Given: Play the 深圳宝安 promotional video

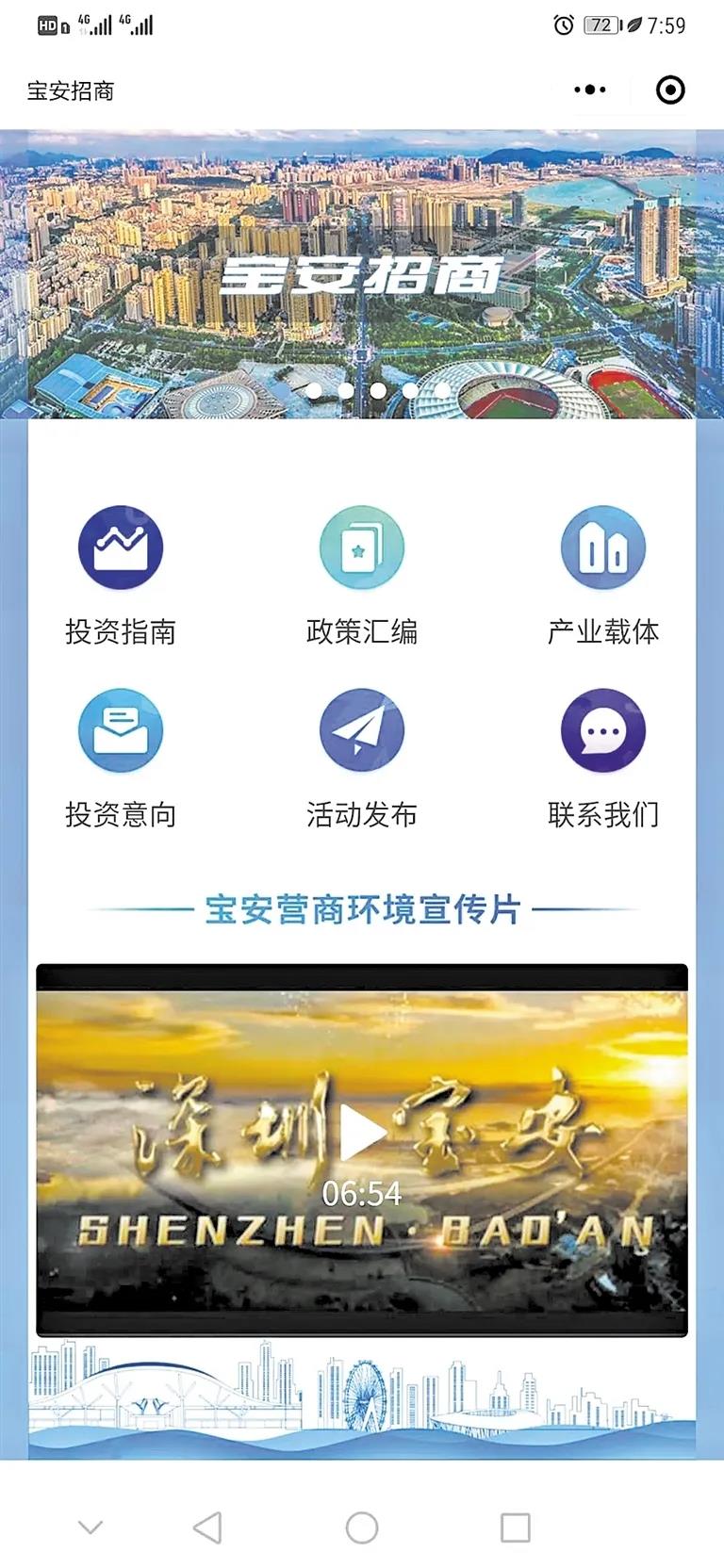Looking at the screenshot, I should coord(362,1135).
